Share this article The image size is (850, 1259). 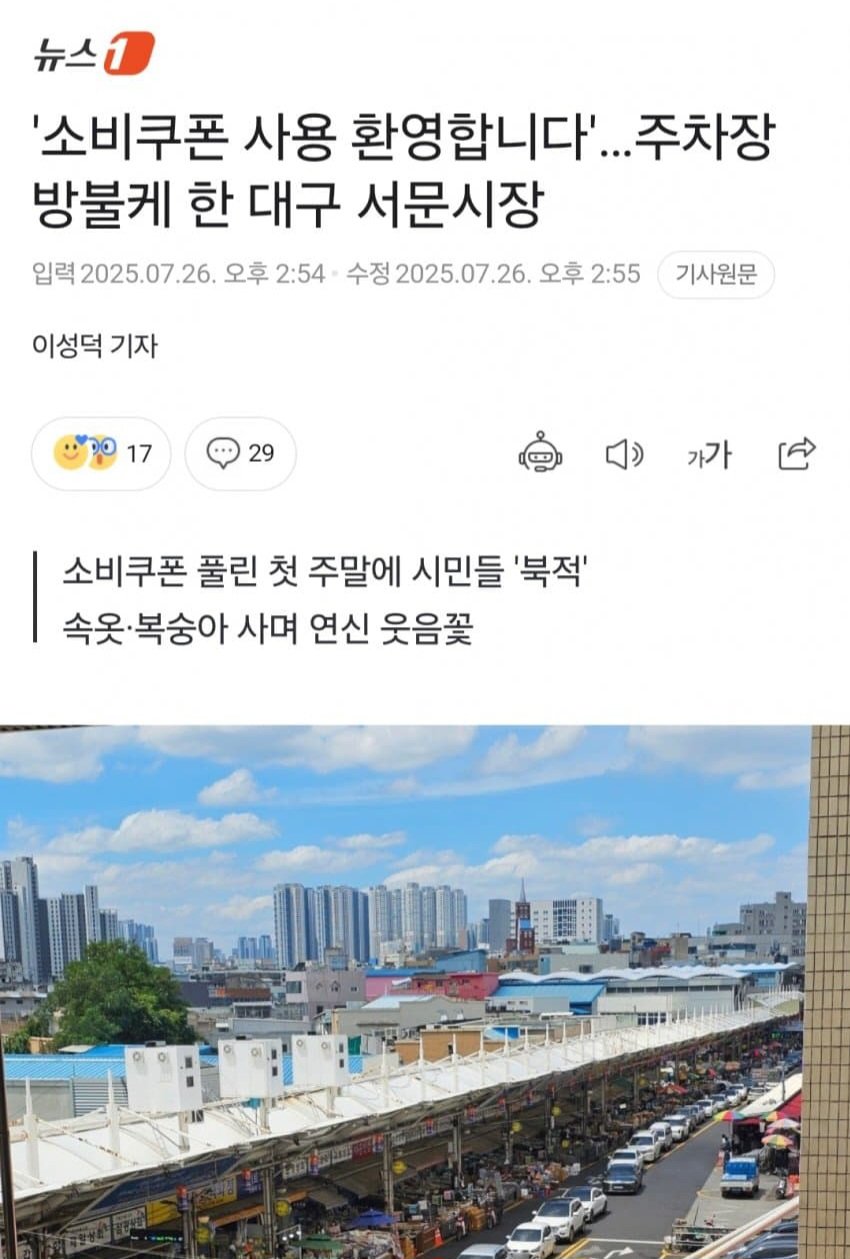[797, 454]
